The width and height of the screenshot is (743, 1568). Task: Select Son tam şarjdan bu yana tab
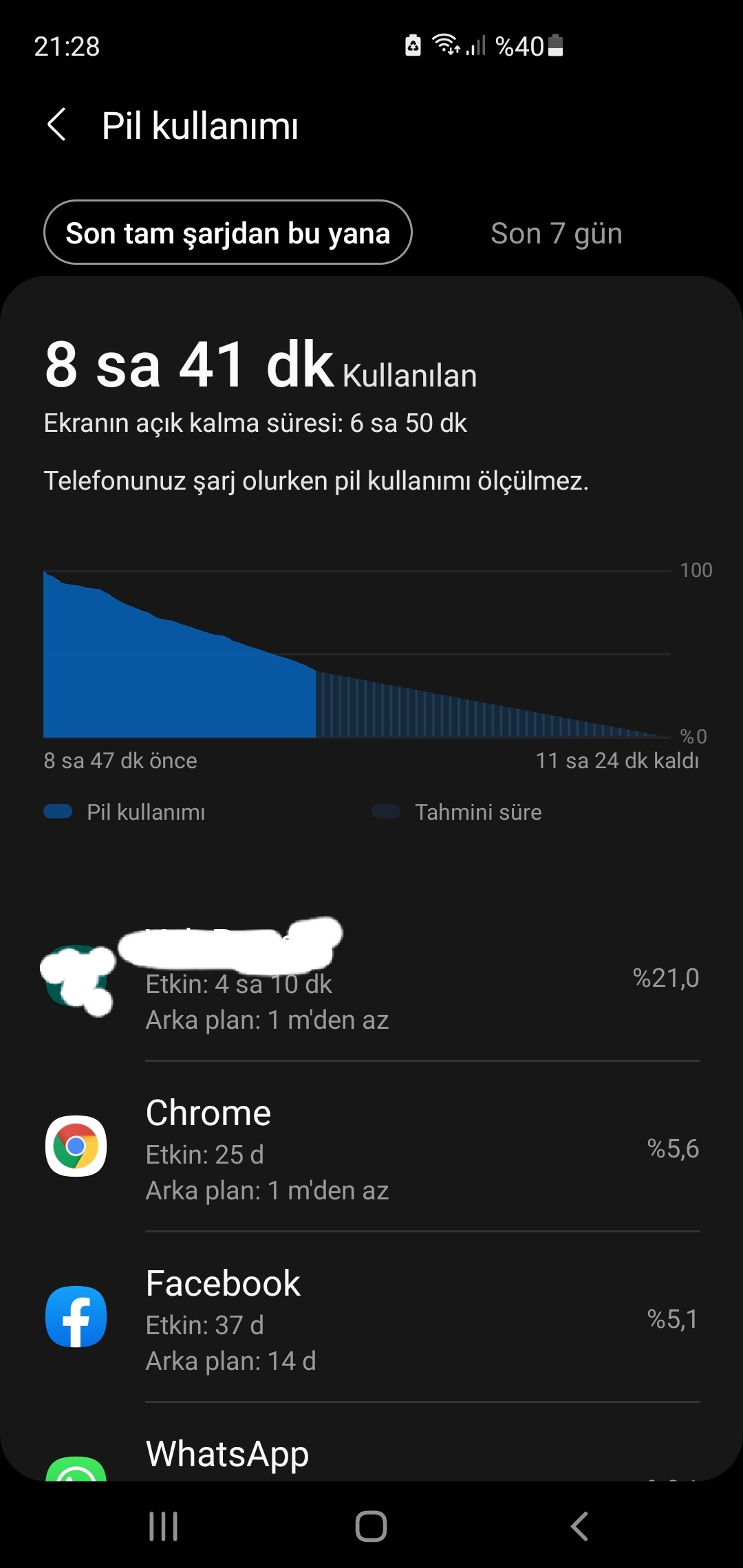pos(228,232)
